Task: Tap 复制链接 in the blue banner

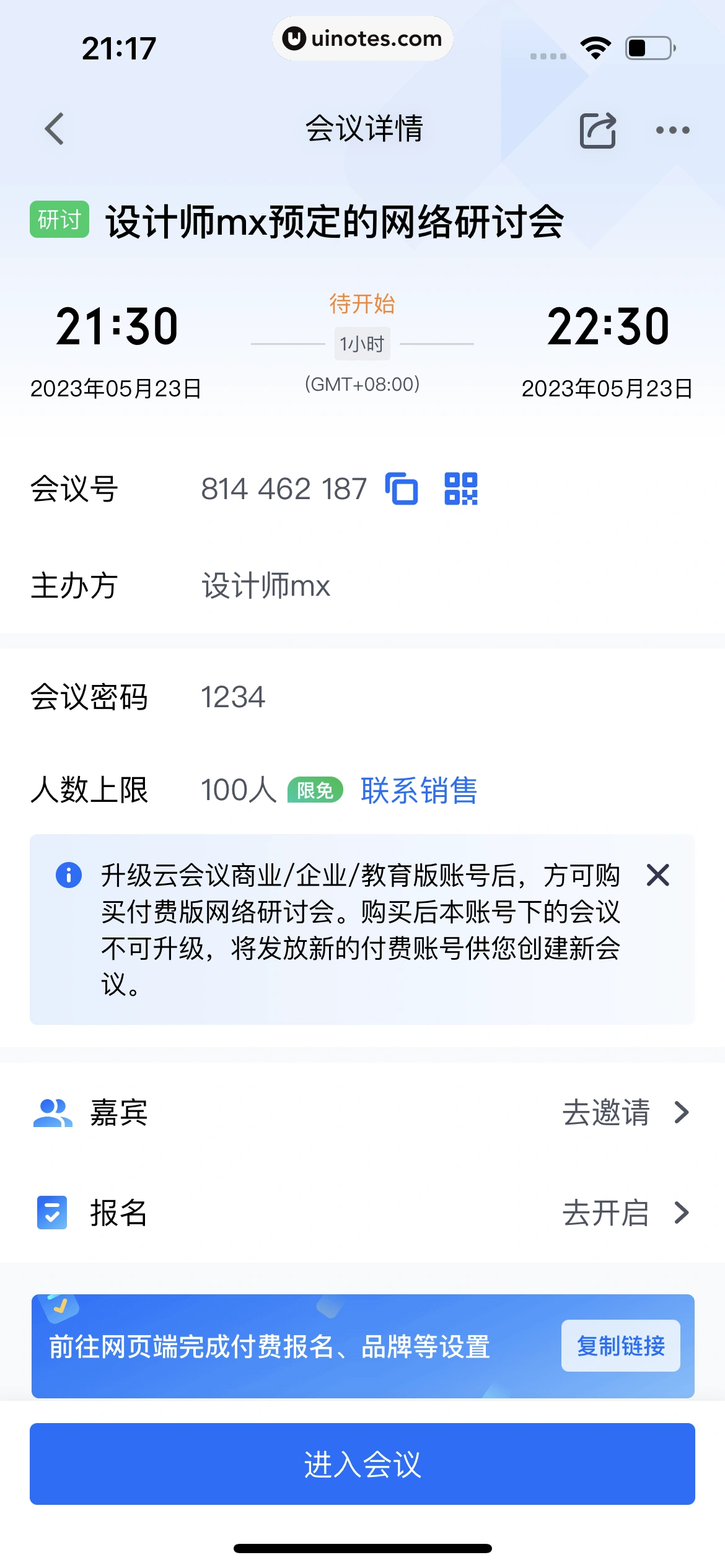Action: point(620,1344)
